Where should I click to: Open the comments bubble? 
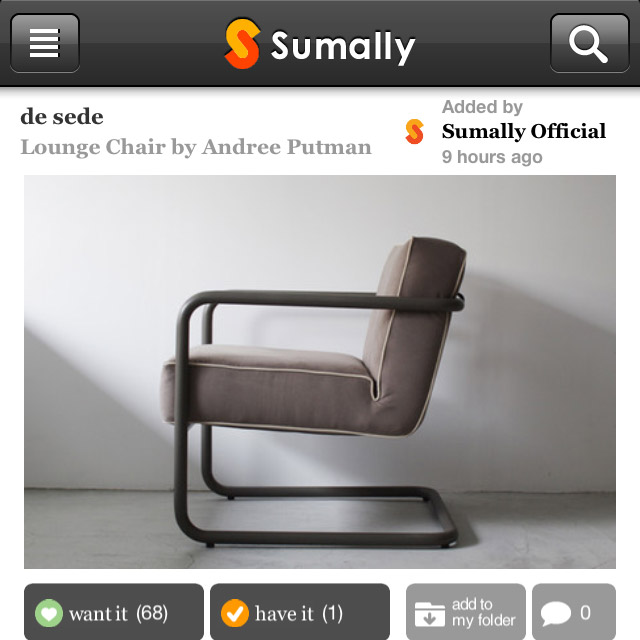click(x=573, y=612)
